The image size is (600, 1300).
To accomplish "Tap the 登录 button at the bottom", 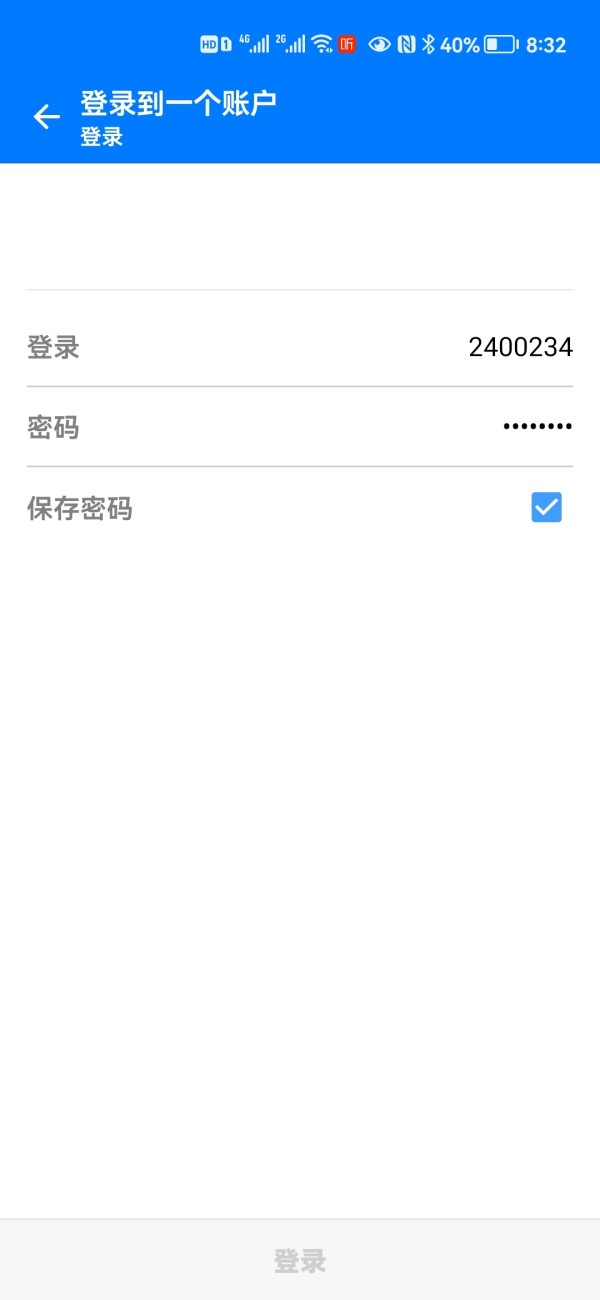I will tap(300, 1260).
